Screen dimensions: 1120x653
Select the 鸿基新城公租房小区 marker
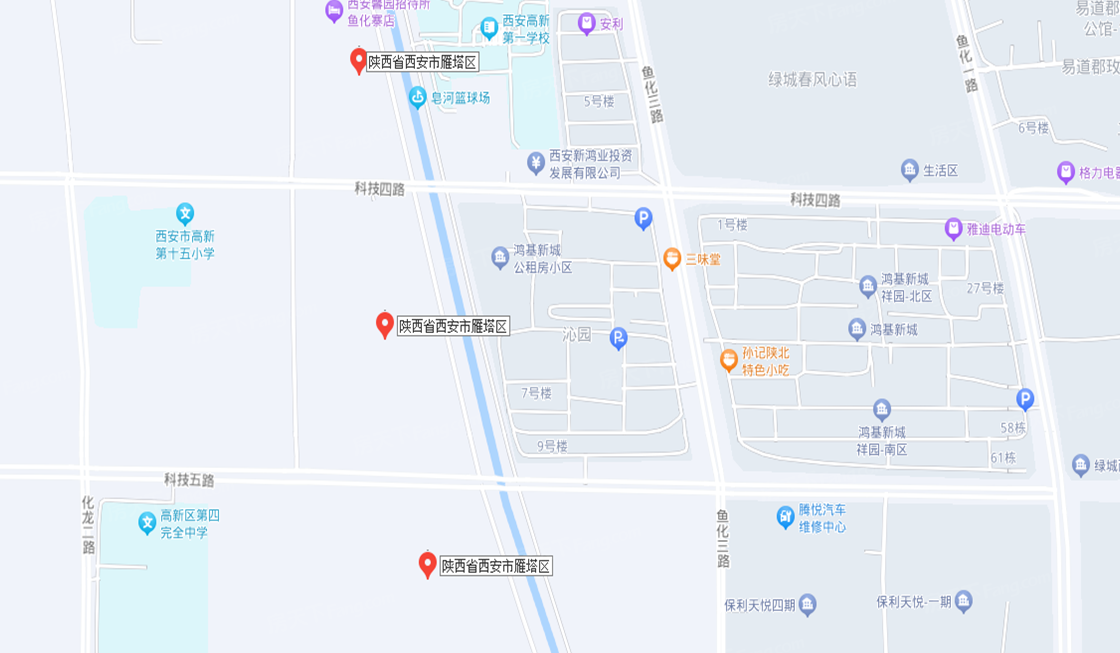(500, 258)
